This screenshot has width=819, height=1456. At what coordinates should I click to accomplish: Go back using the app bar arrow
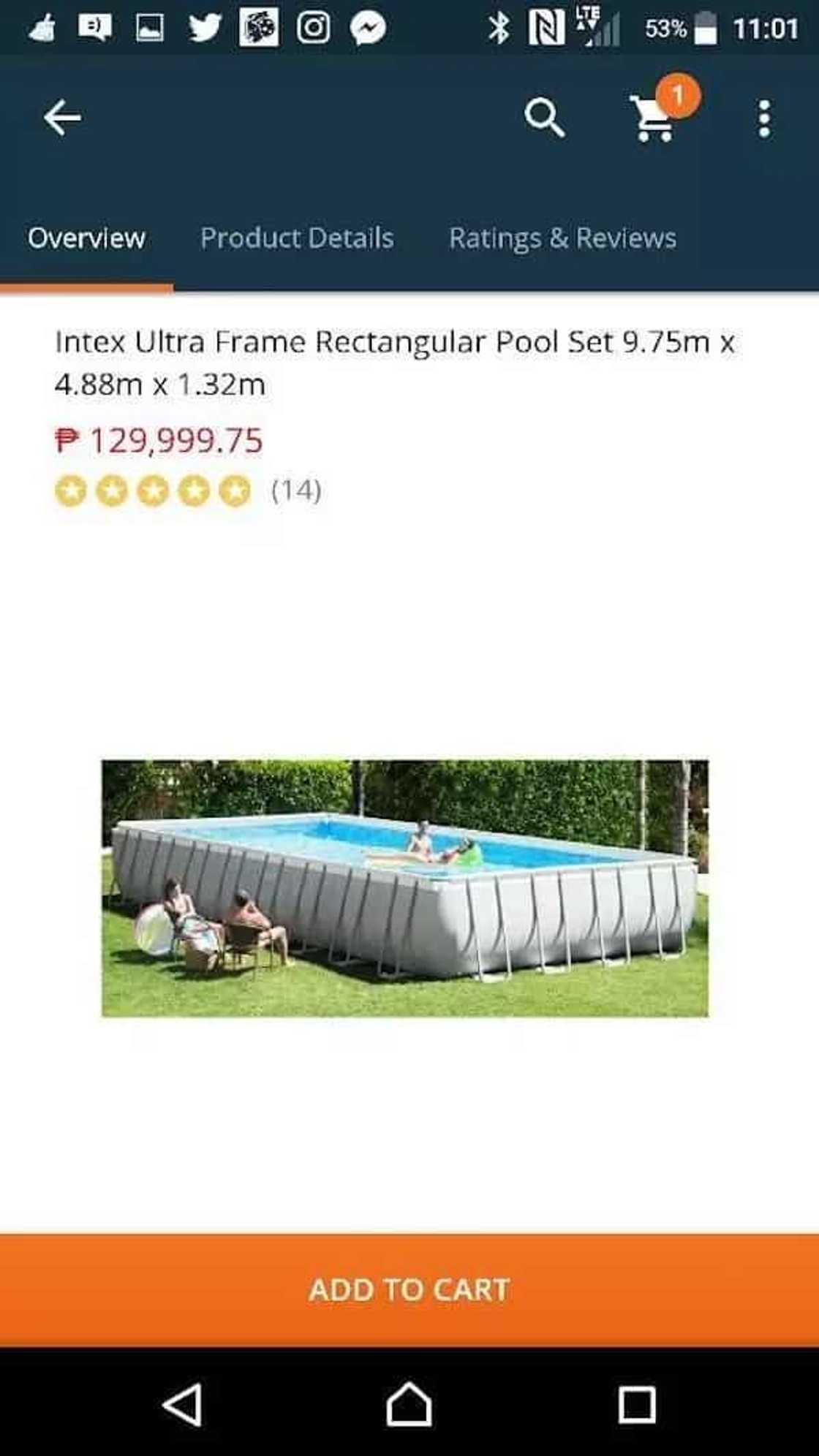point(62,118)
